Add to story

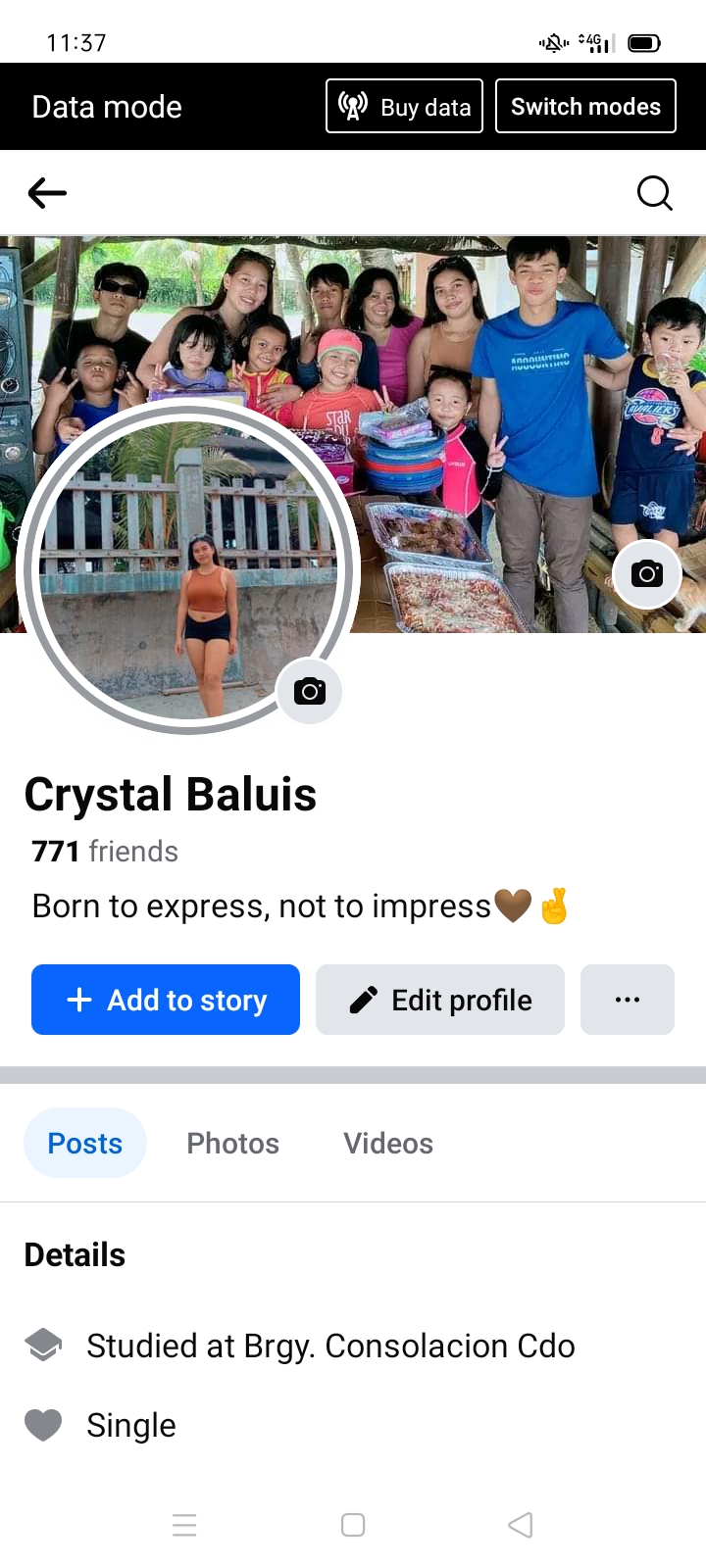coord(166,1000)
